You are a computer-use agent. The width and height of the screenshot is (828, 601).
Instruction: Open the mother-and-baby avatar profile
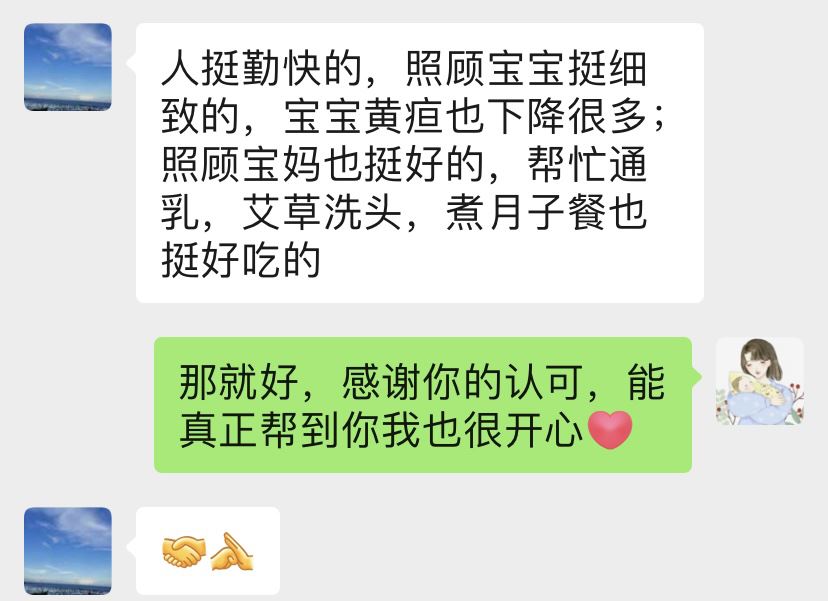tap(759, 381)
